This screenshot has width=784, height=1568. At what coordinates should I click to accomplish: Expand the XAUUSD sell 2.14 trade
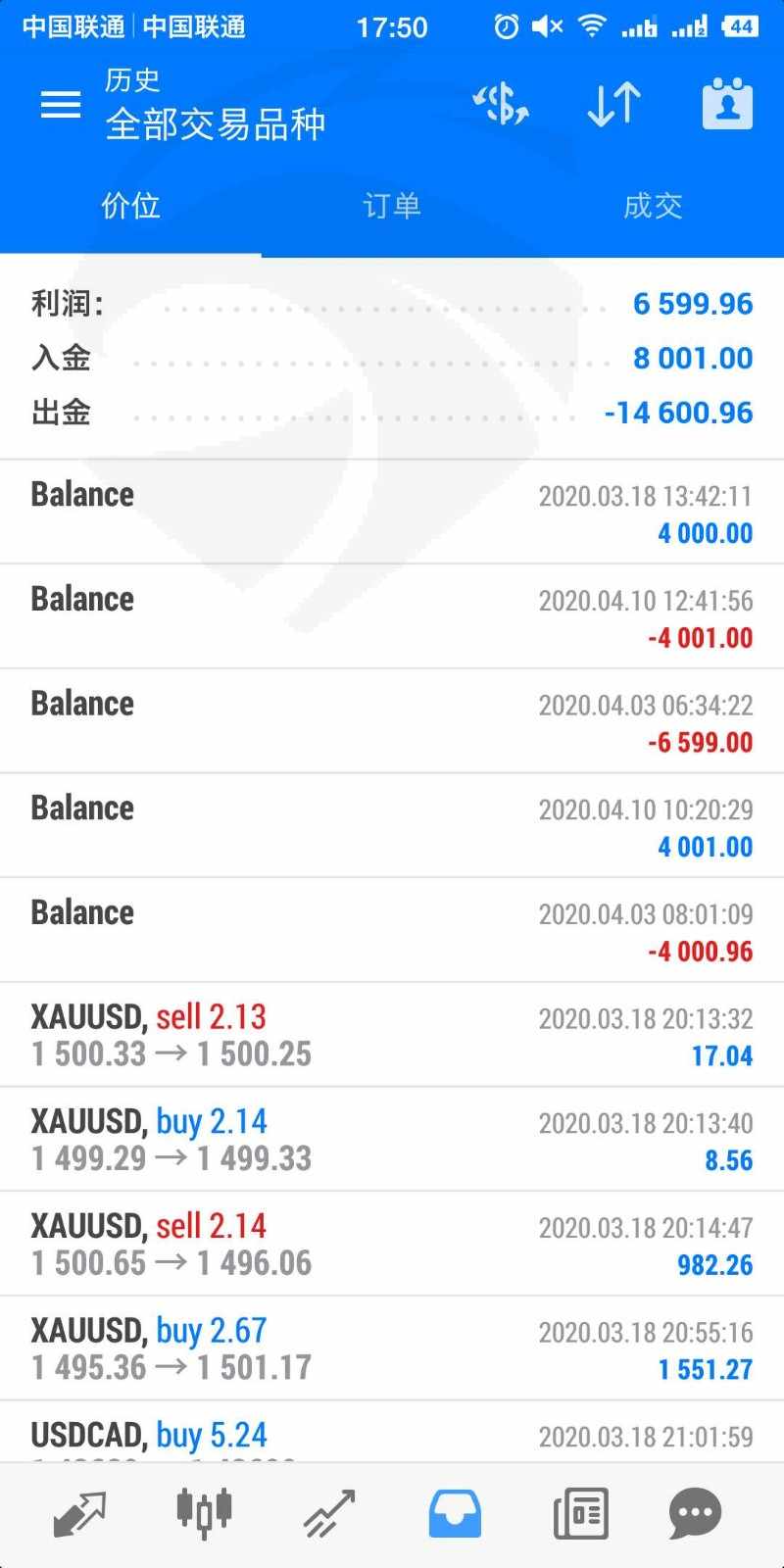(x=392, y=1244)
